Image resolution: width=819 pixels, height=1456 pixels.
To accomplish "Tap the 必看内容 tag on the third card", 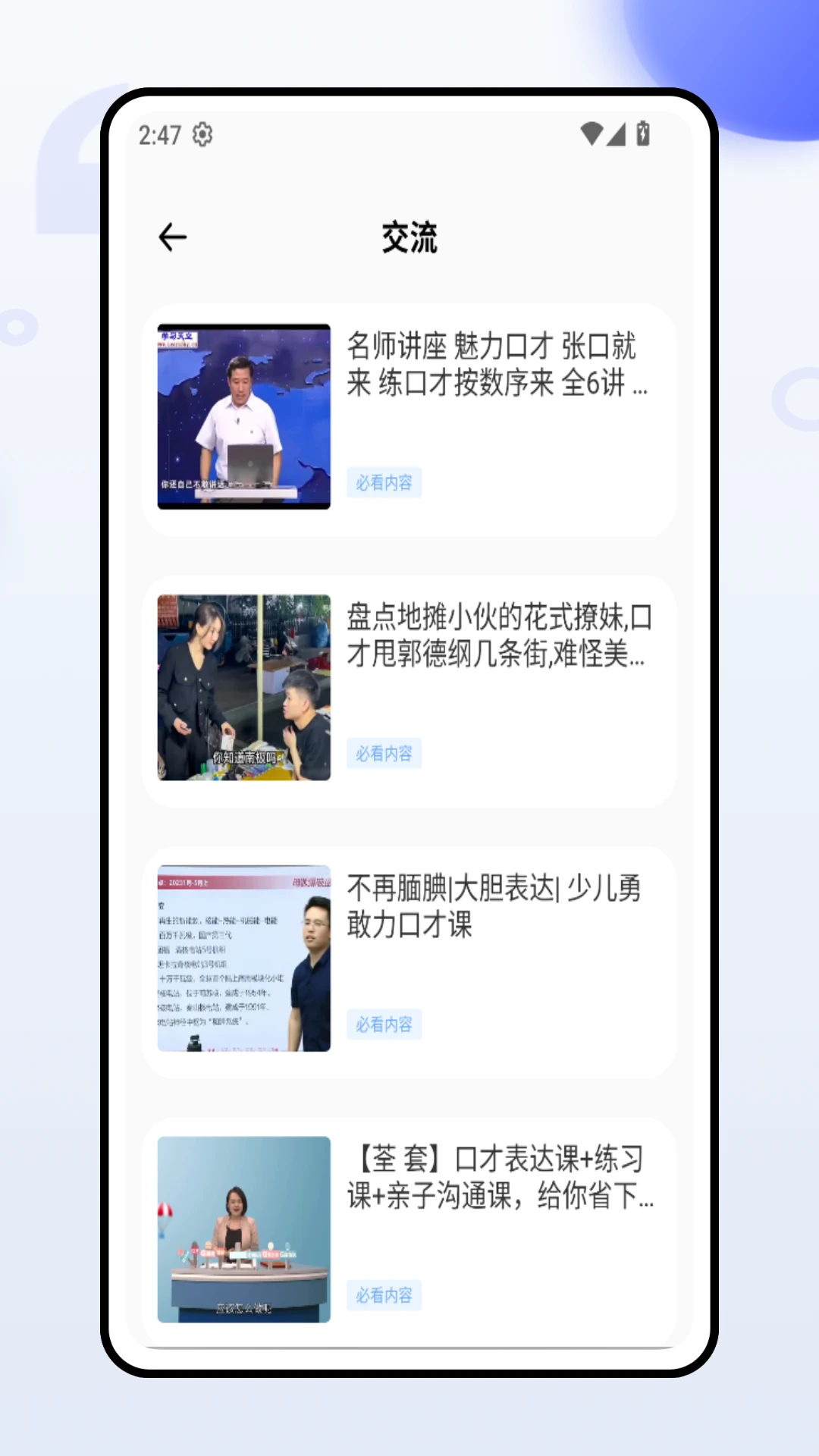I will (x=384, y=1025).
